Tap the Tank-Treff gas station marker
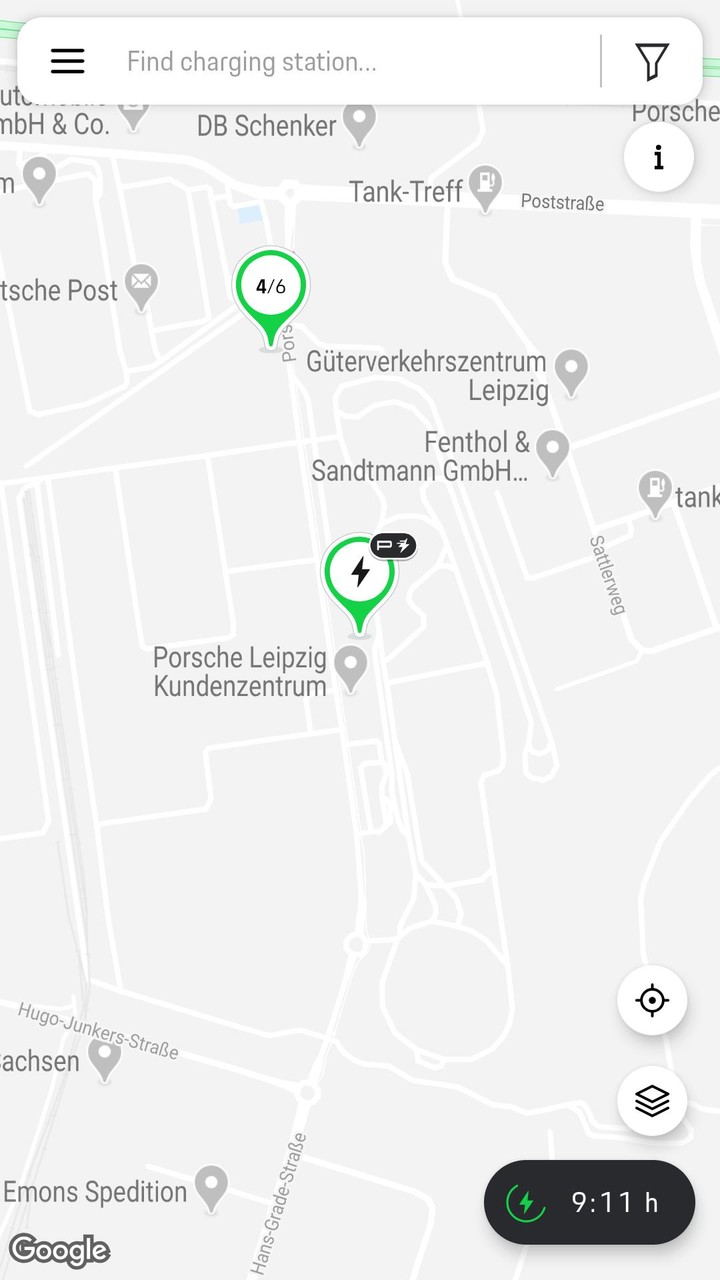 [x=486, y=186]
